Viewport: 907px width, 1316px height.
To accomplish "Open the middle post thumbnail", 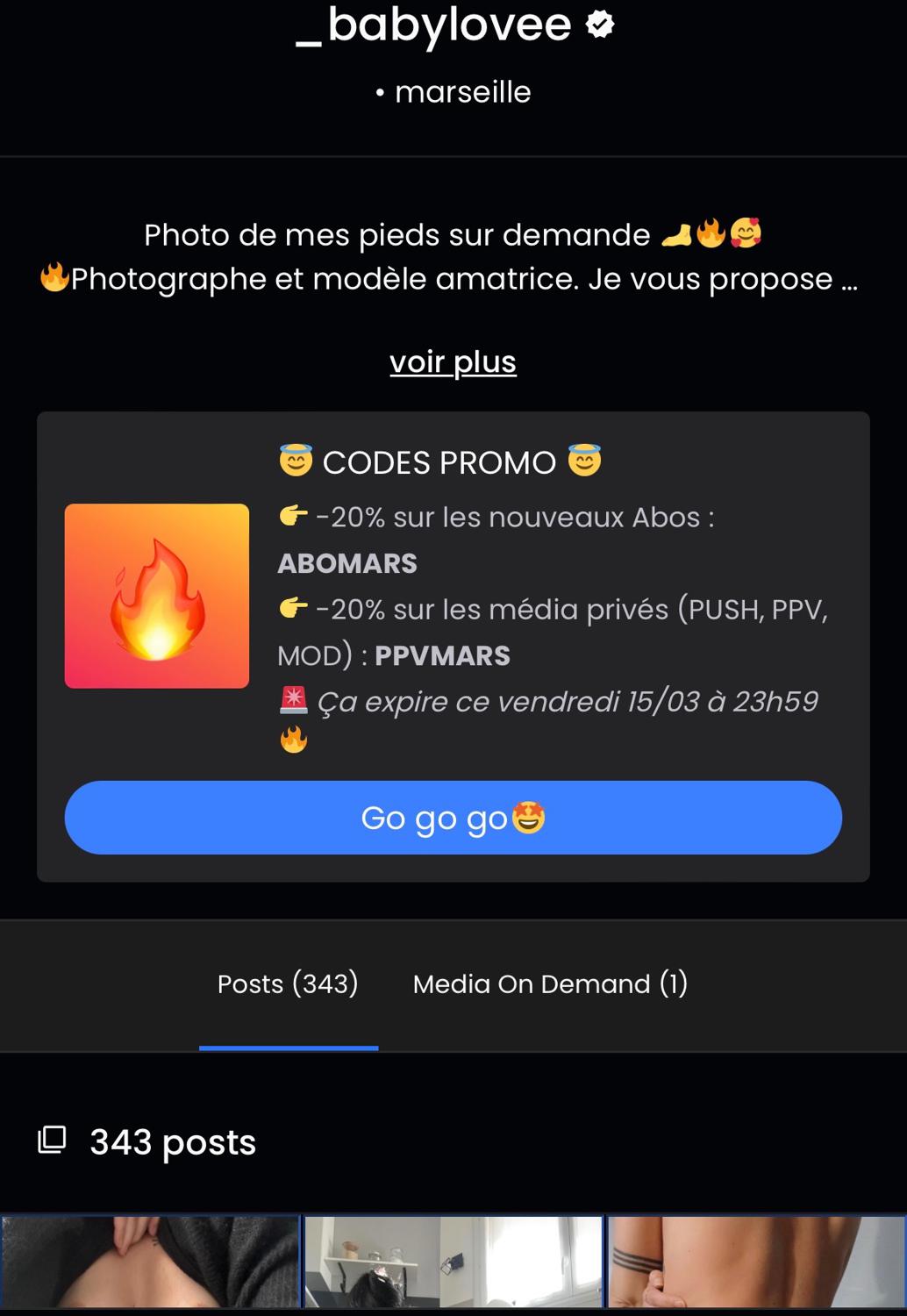I will click(x=453, y=1262).
